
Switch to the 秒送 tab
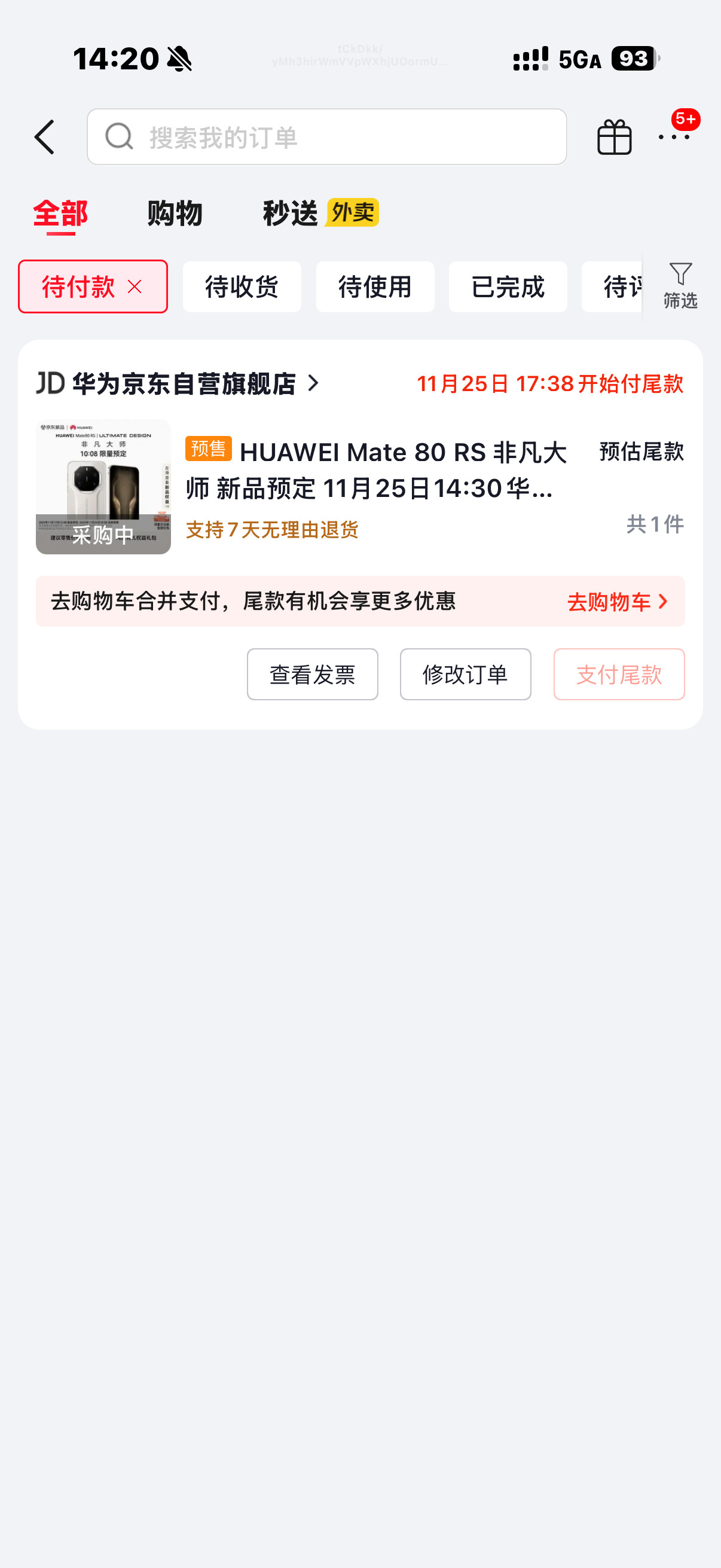click(289, 213)
